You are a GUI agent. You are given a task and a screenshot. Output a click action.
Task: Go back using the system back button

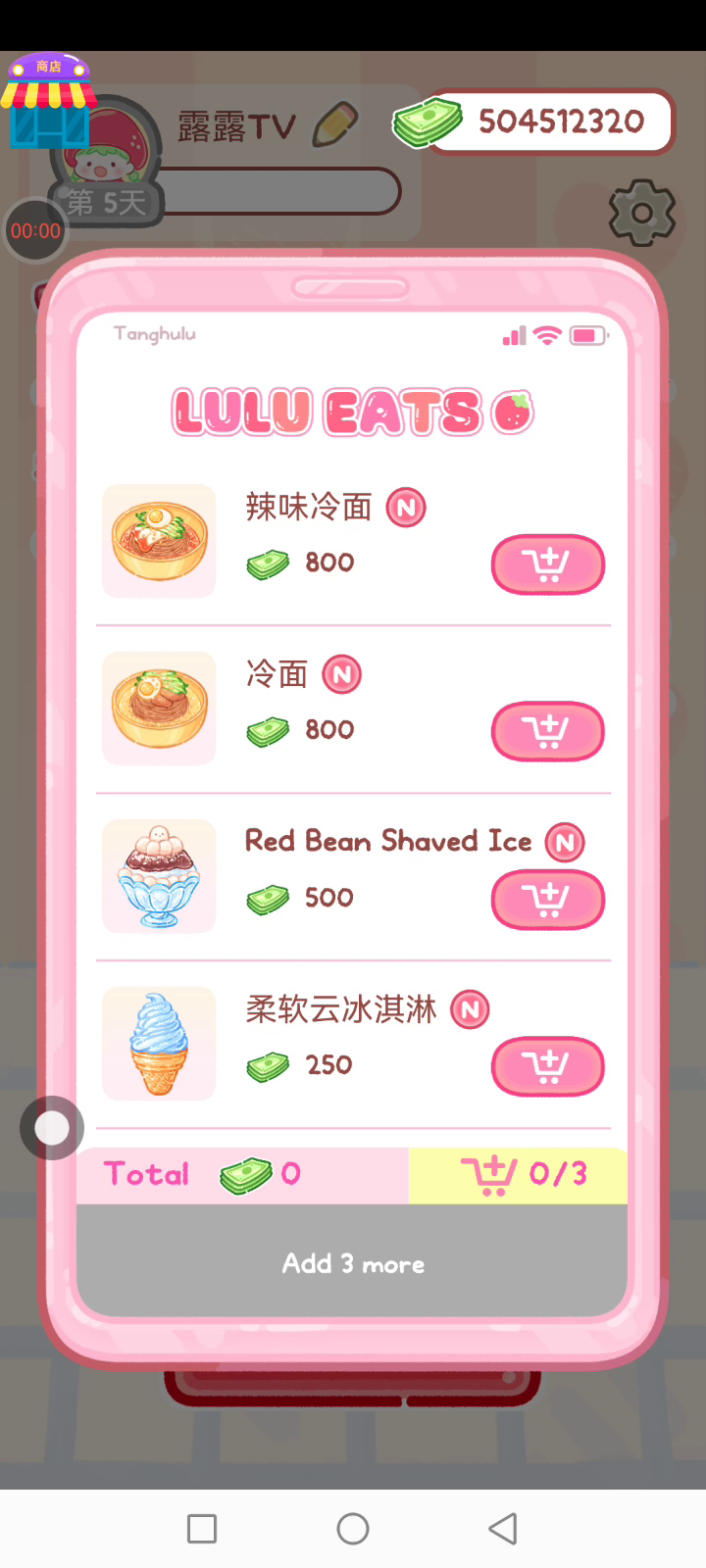click(503, 1528)
